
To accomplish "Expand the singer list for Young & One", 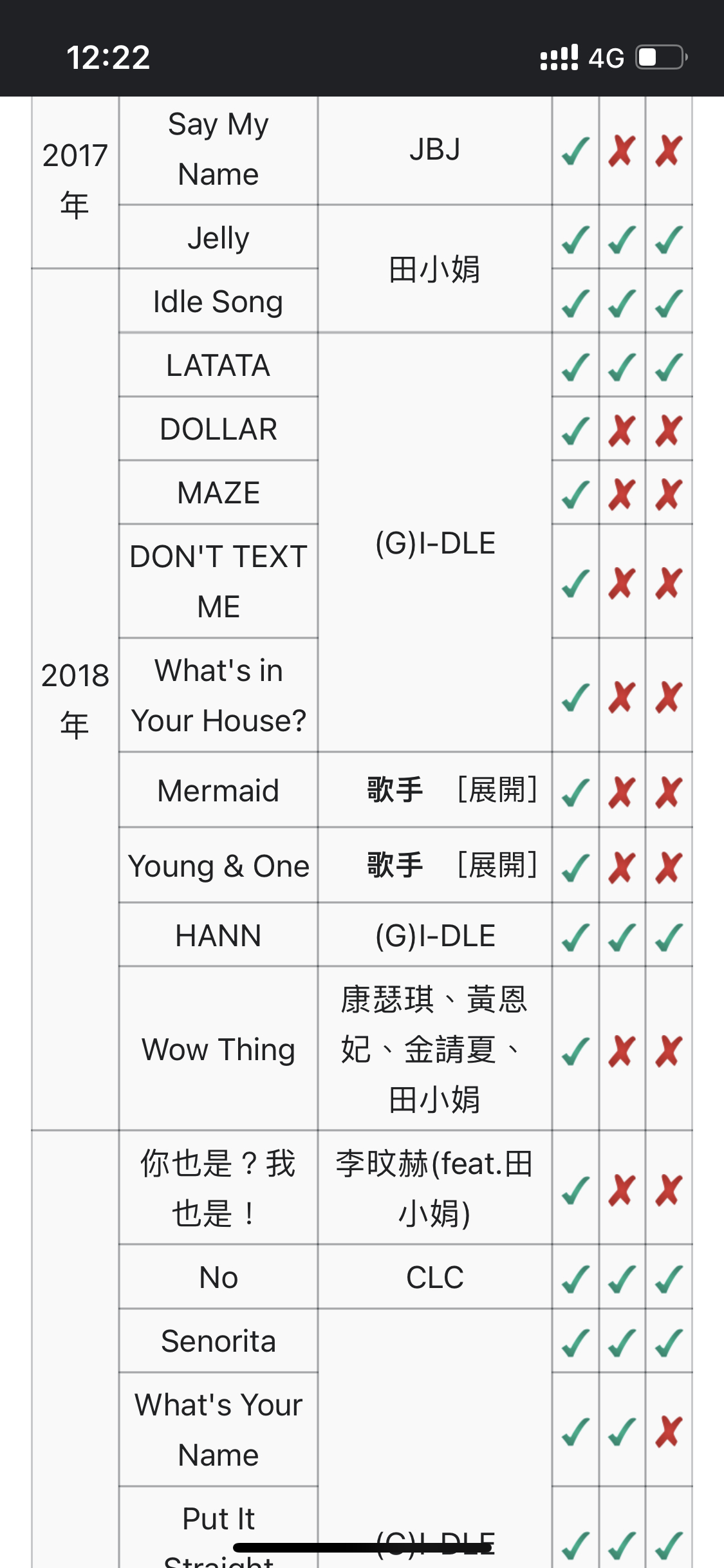I will tap(497, 865).
